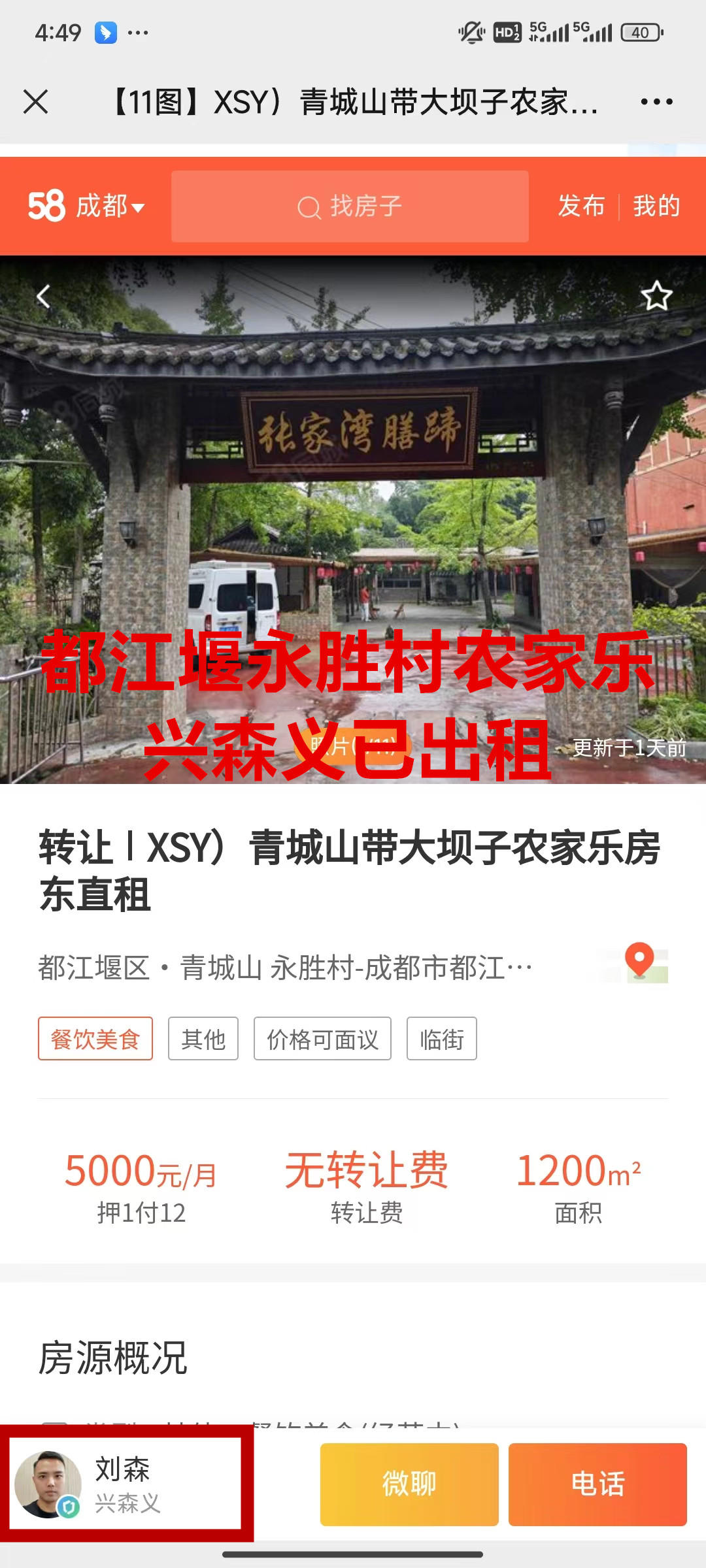Change the city from 成都
706x1568 pixels.
click(109, 206)
